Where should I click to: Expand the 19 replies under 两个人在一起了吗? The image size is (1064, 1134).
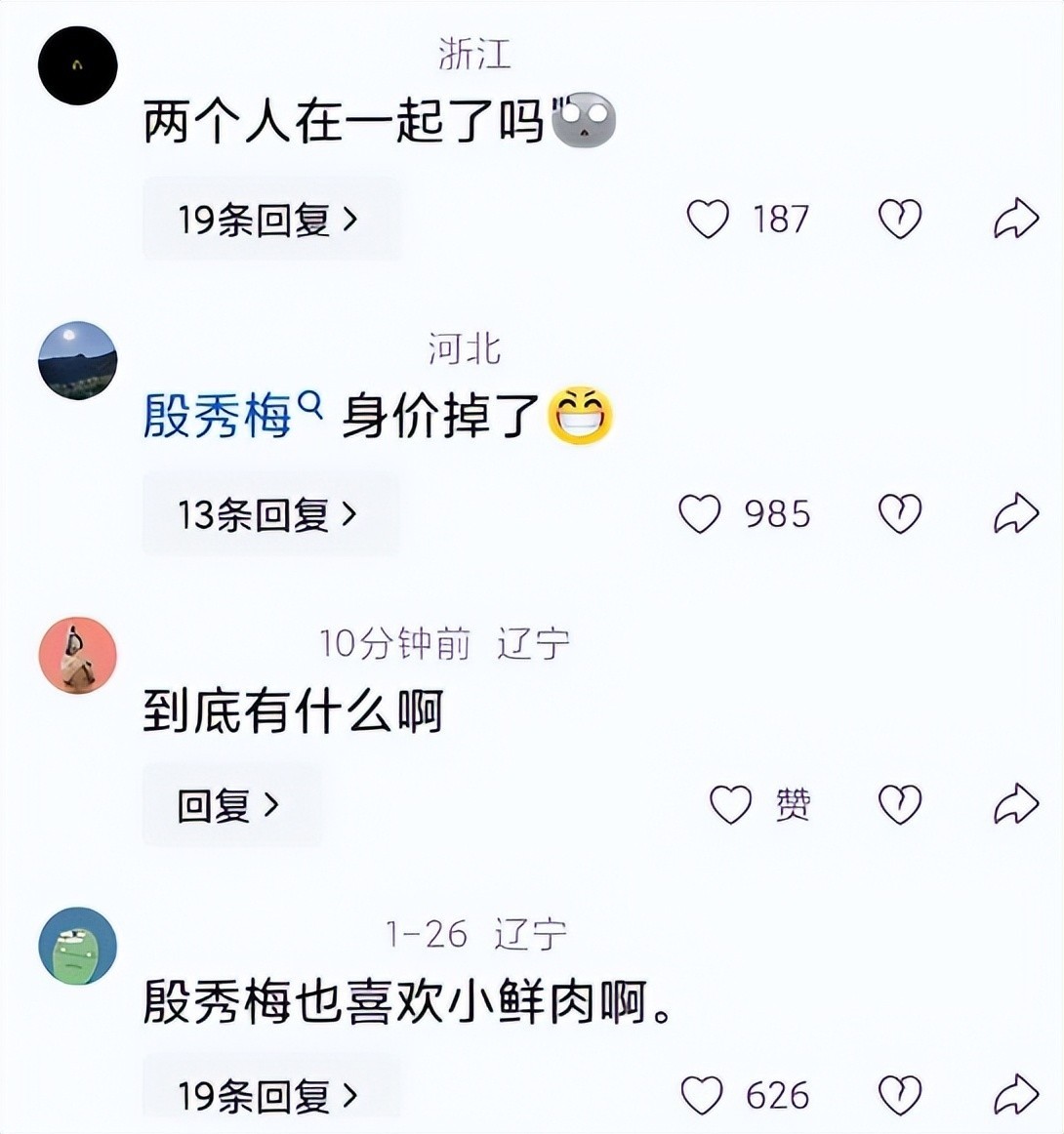270,219
